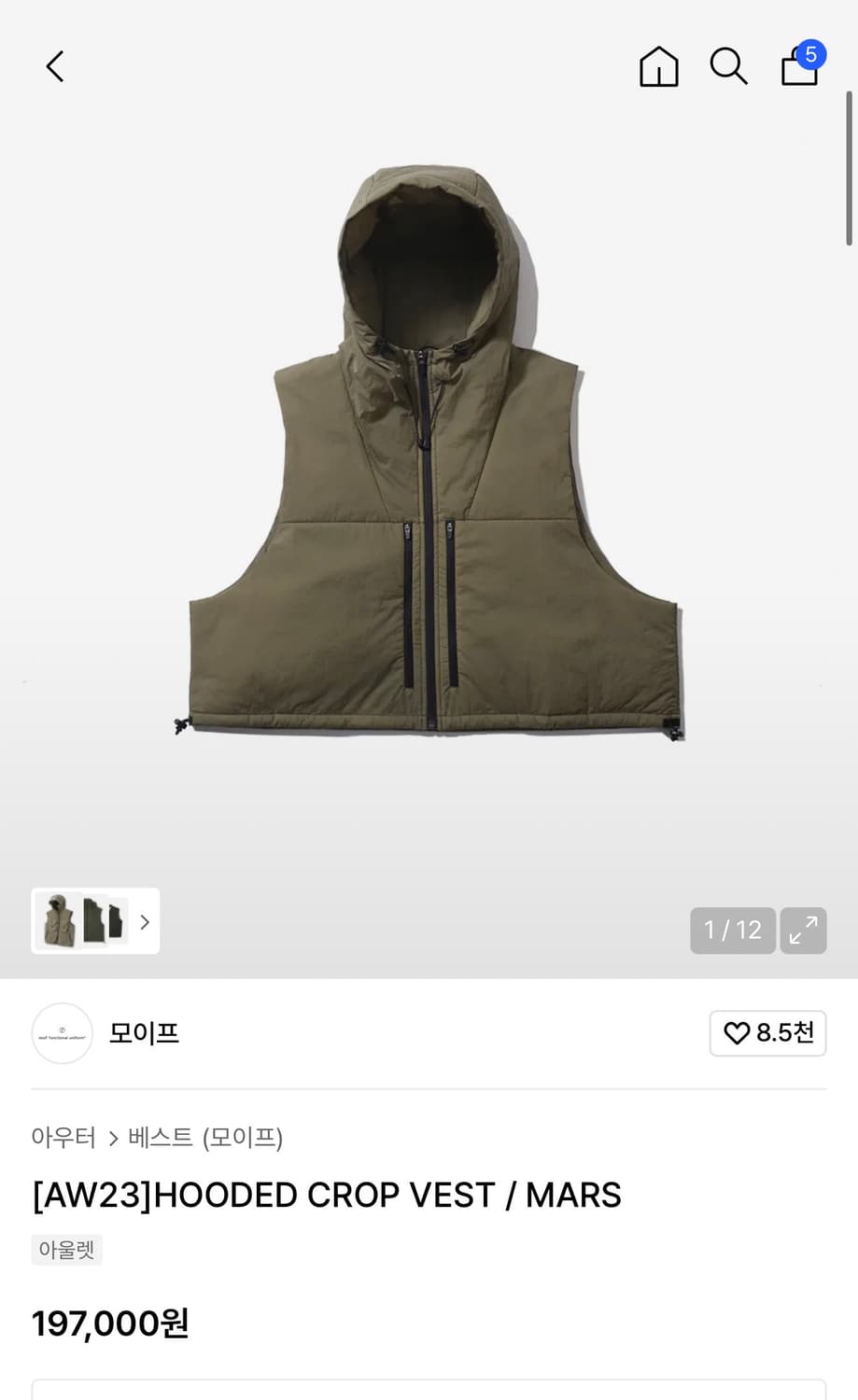Click the 모이프 brand logo circle
Screen dimensions: 858x1400
[x=62, y=1033]
